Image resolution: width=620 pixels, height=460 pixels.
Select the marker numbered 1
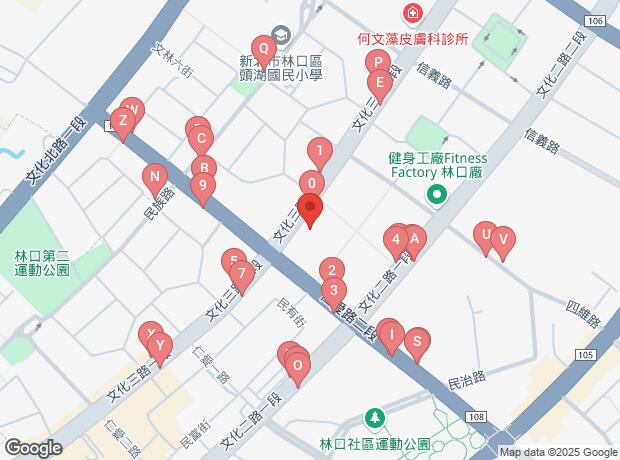tap(319, 152)
